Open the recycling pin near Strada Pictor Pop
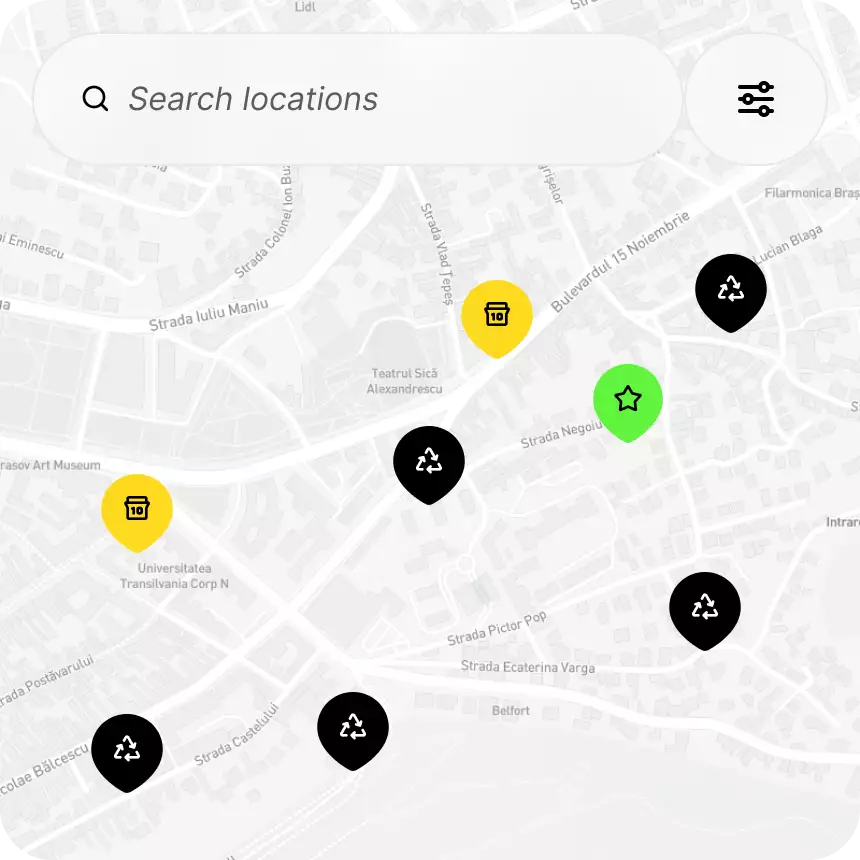The image size is (860, 860). [x=705, y=607]
